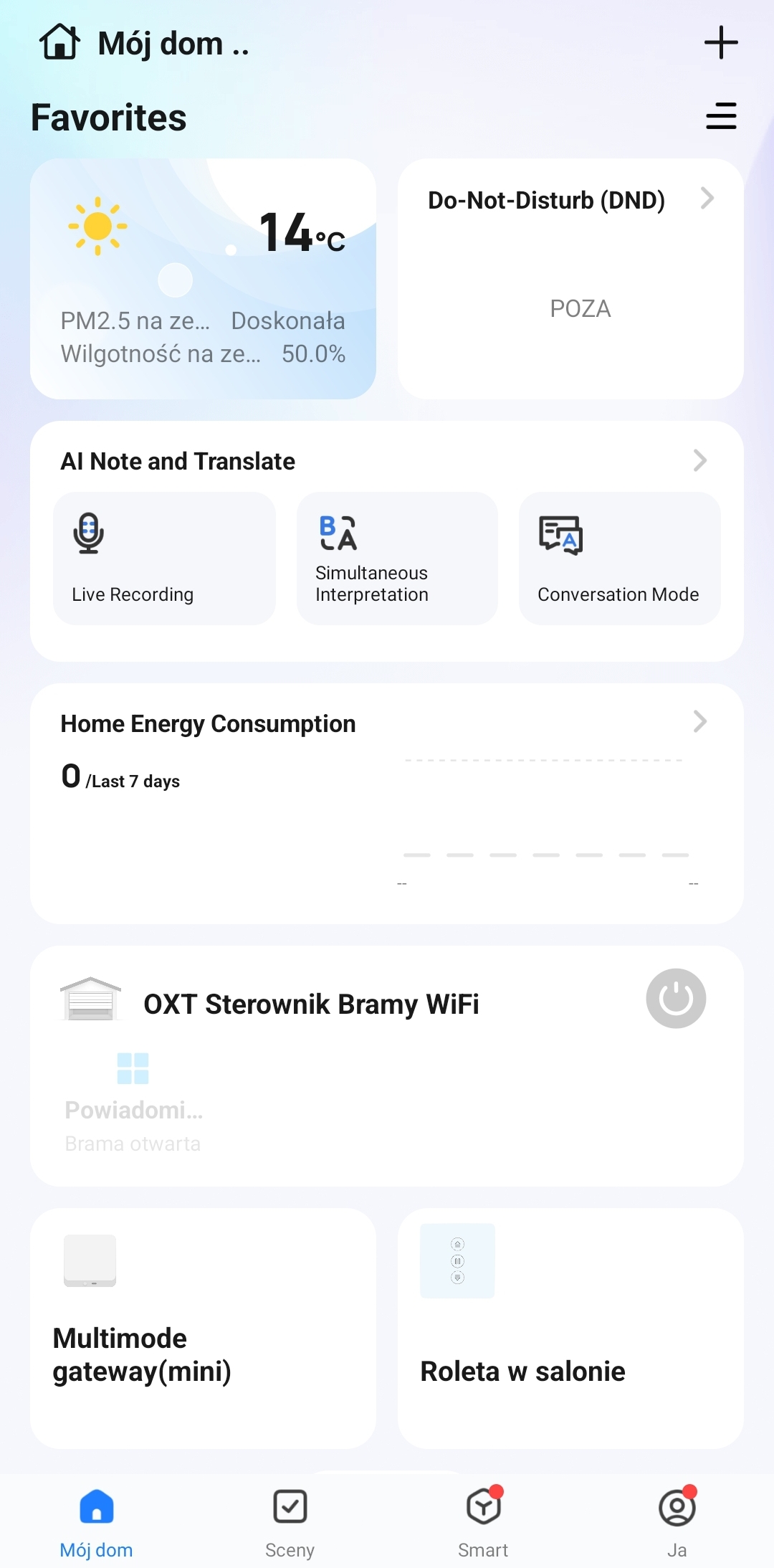Open the weather card showing 14°C

coord(203,278)
